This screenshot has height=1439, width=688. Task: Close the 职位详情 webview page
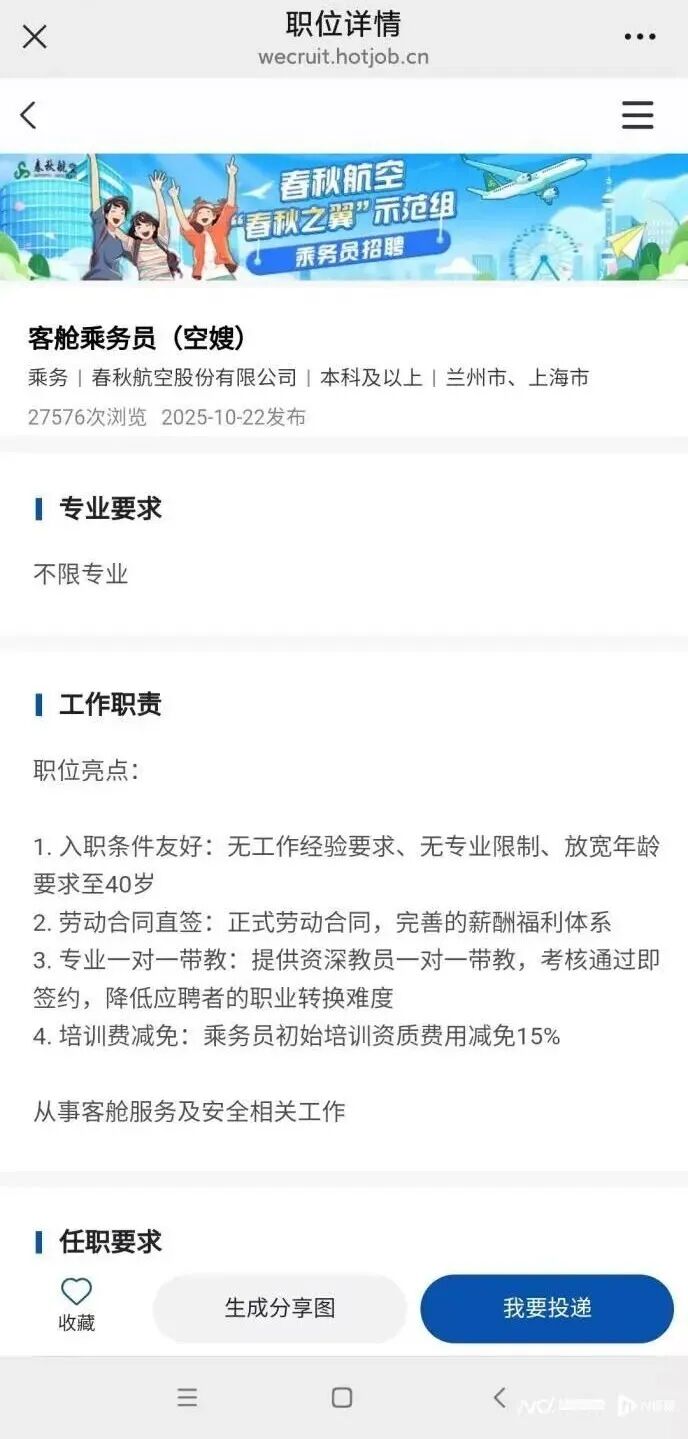pyautogui.click(x=34, y=37)
